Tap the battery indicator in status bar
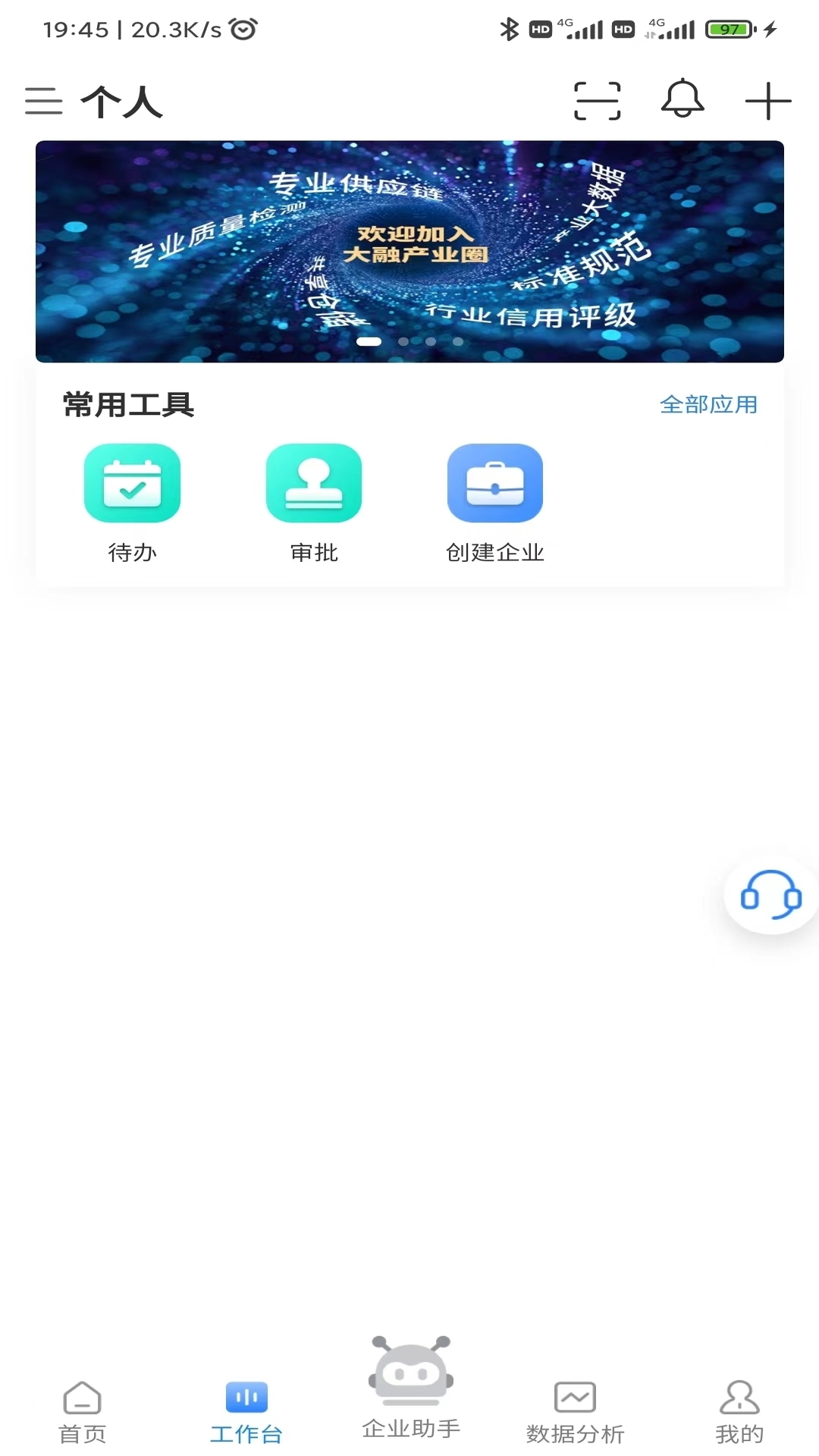Screen dimensions: 819x1456 coord(730,28)
